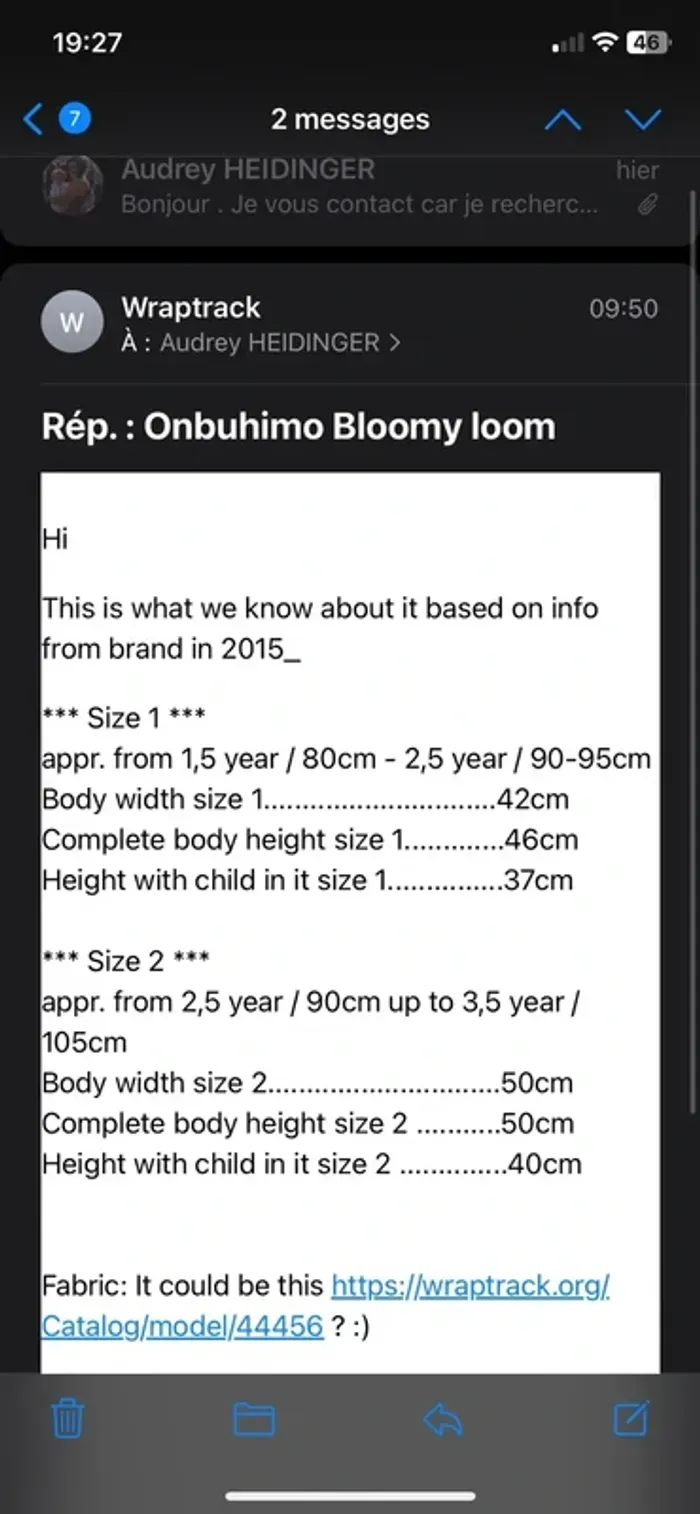
Task: Compose a new email
Action: tap(631, 1418)
